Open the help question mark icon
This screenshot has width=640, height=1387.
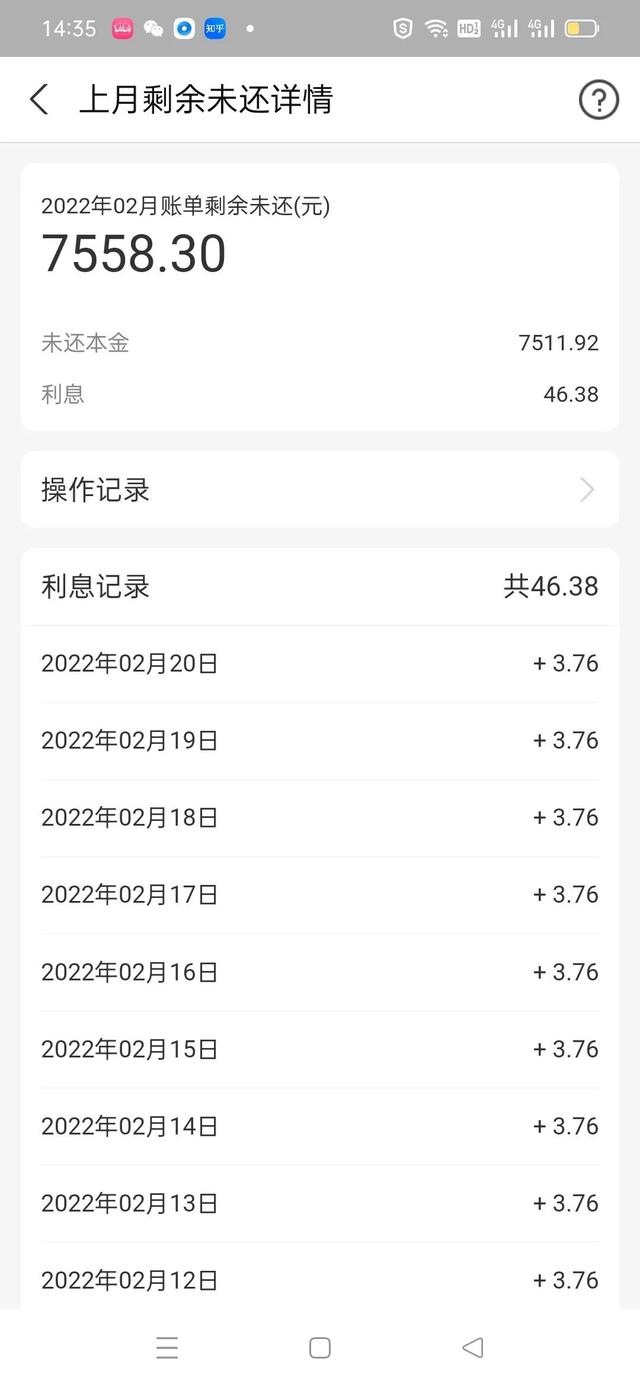(x=598, y=100)
